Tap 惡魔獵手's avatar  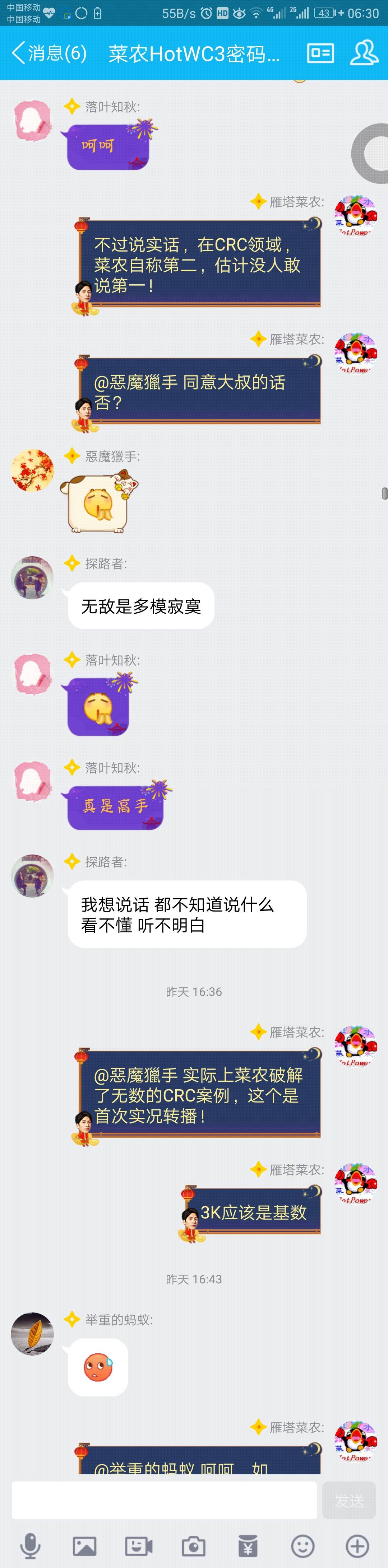33,470
